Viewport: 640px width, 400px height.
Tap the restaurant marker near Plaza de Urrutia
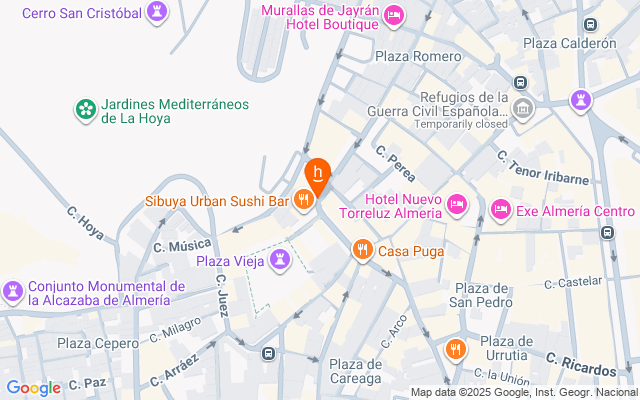[x=456, y=350]
